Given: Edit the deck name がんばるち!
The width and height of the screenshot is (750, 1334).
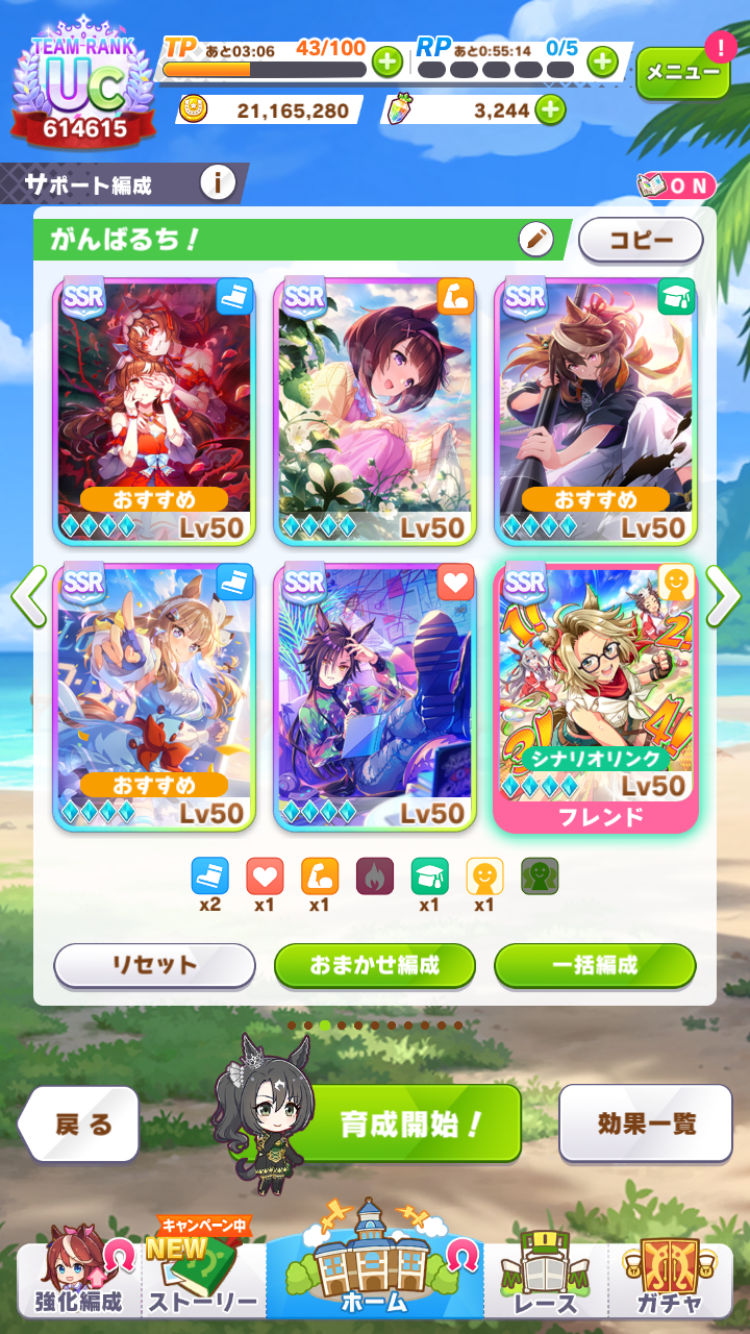Looking at the screenshot, I should click(x=536, y=239).
